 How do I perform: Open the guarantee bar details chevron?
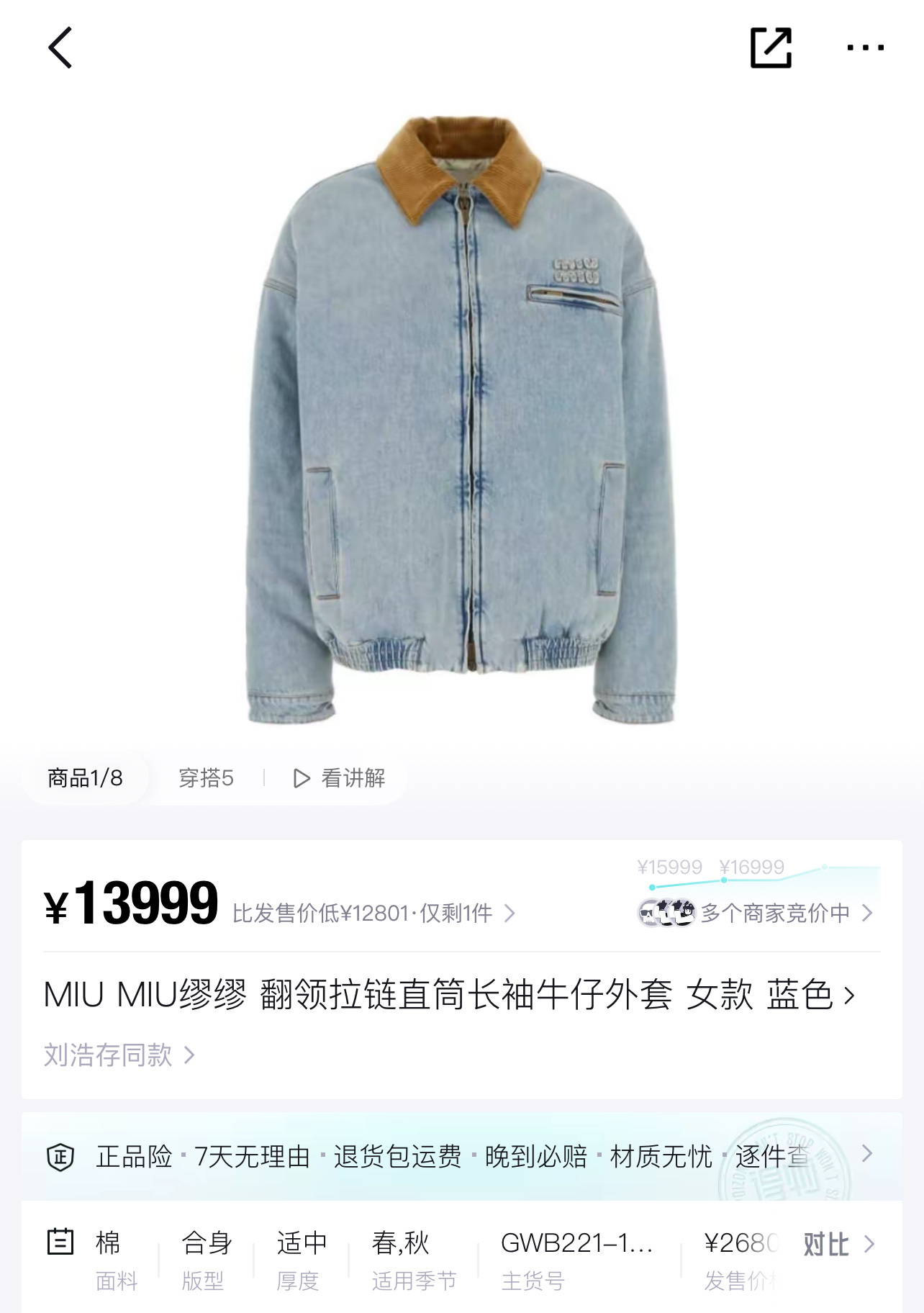pyautogui.click(x=866, y=1153)
